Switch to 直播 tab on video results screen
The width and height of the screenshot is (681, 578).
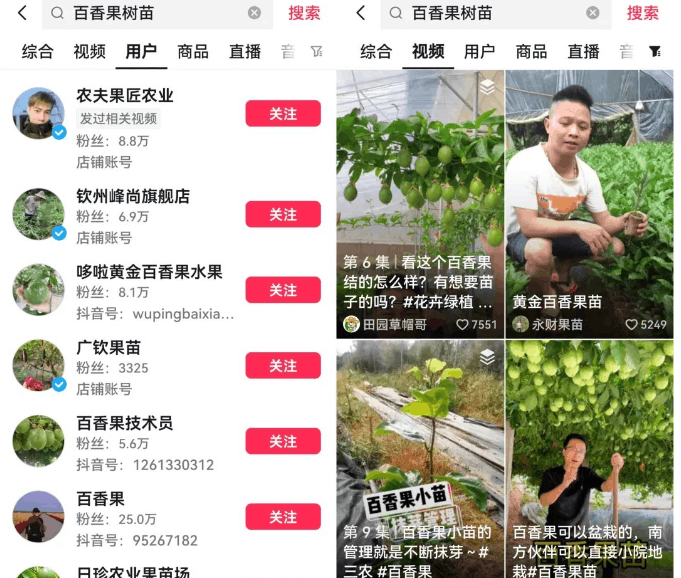tap(584, 51)
